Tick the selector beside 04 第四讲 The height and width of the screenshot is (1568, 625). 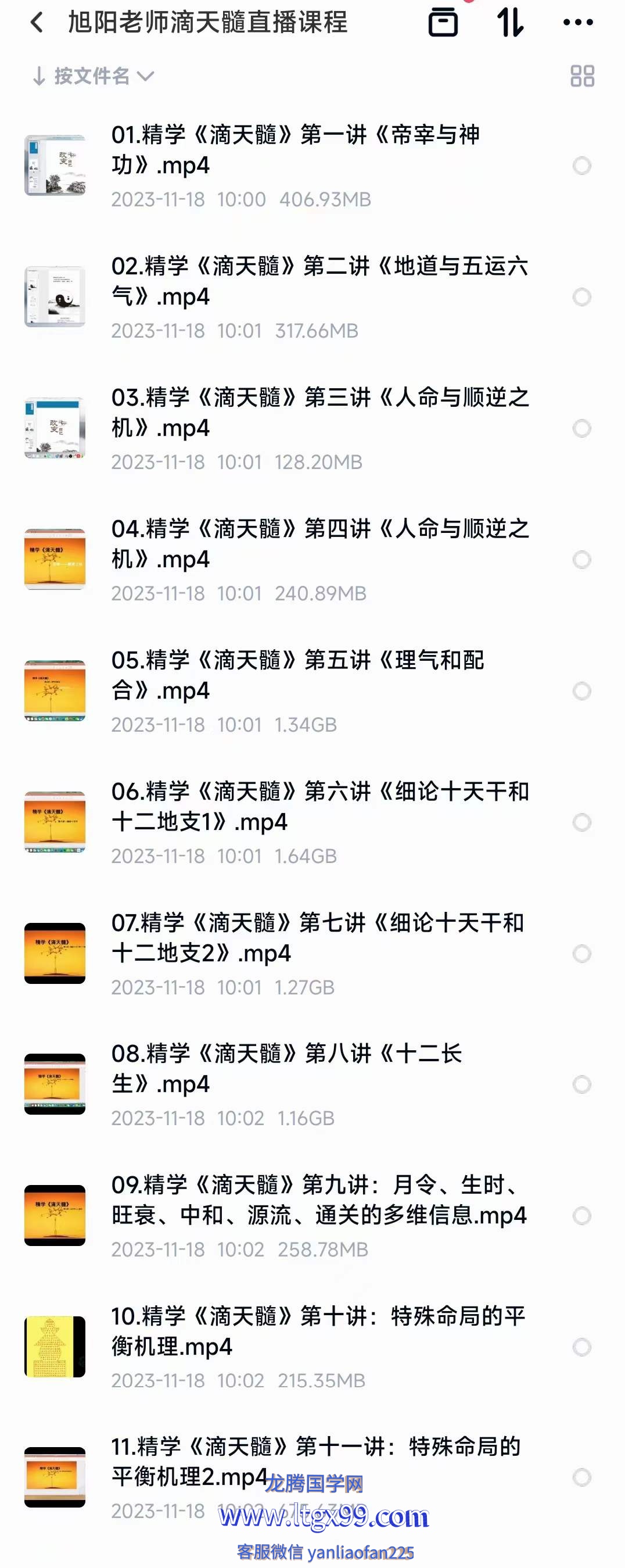click(582, 560)
